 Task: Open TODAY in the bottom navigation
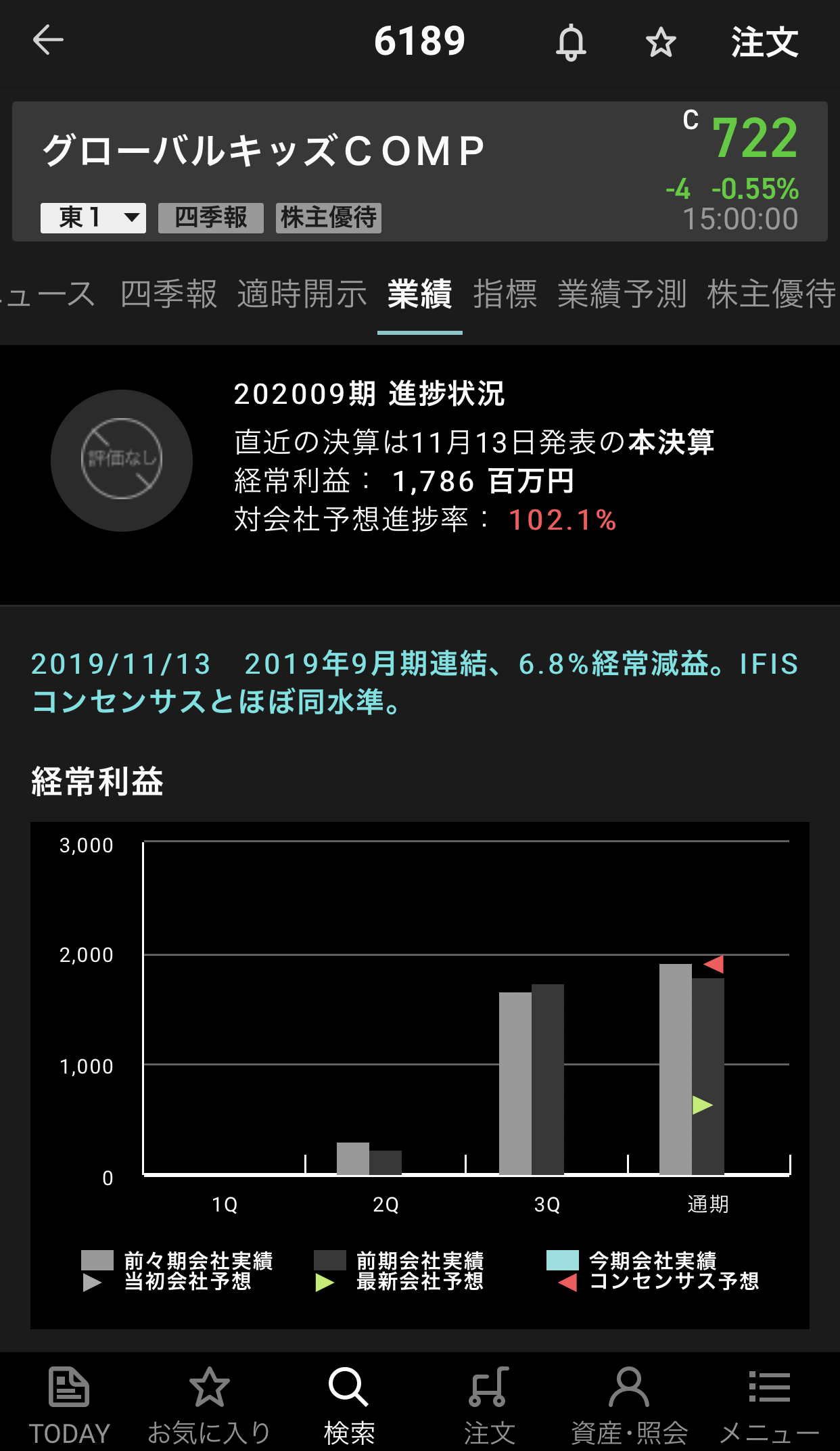[x=69, y=1404]
